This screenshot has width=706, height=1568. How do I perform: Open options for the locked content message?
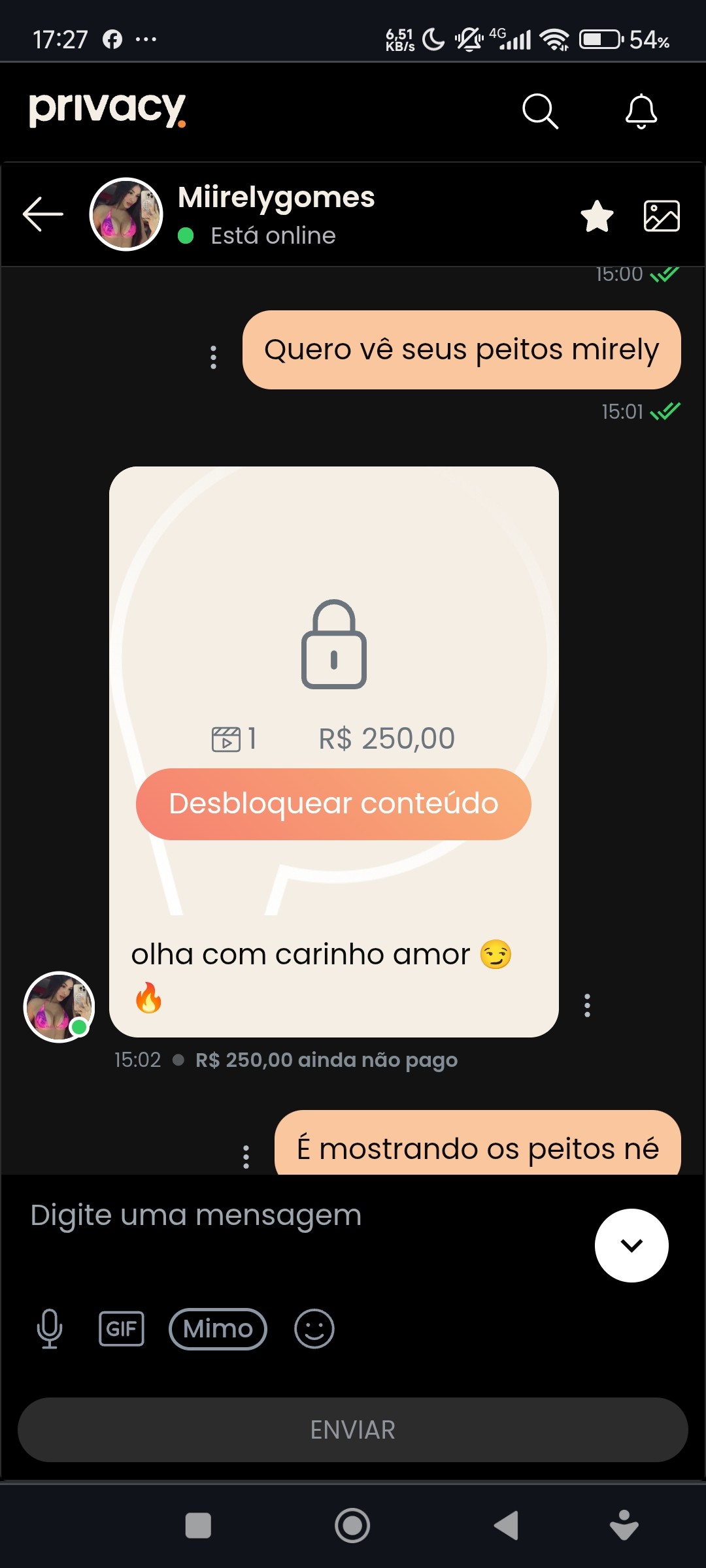[587, 1005]
